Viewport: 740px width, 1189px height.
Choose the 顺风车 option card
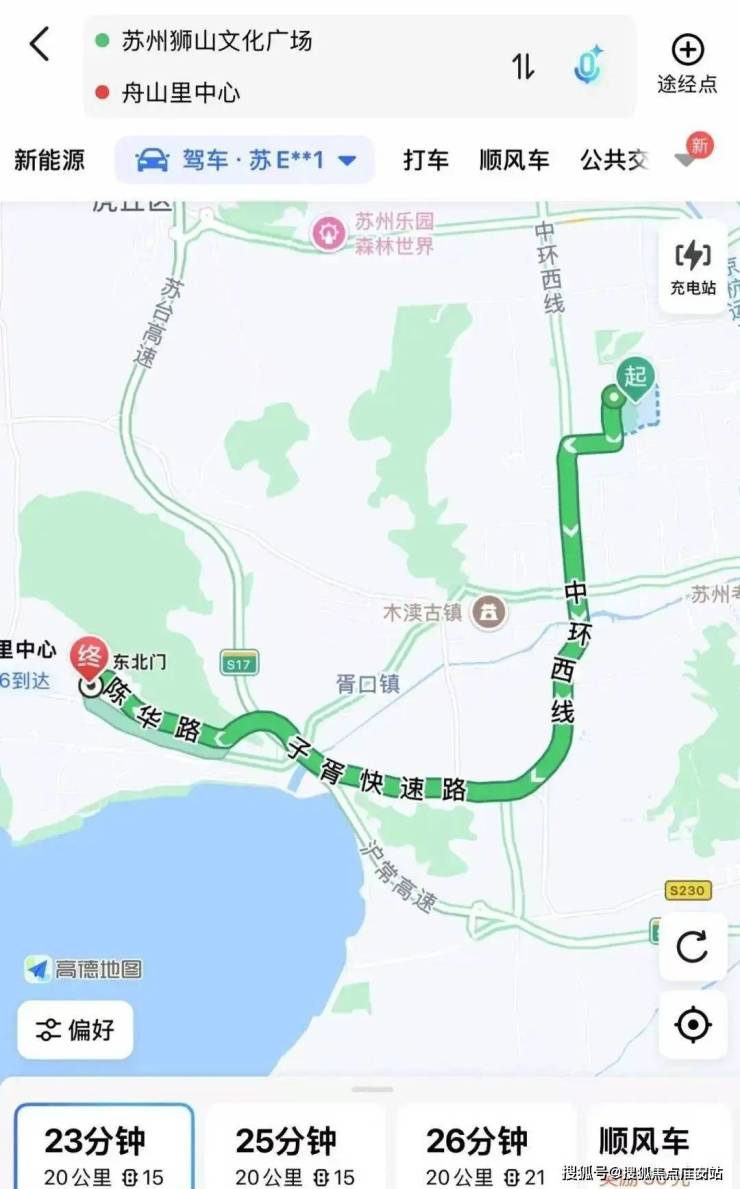pyautogui.click(x=658, y=1150)
